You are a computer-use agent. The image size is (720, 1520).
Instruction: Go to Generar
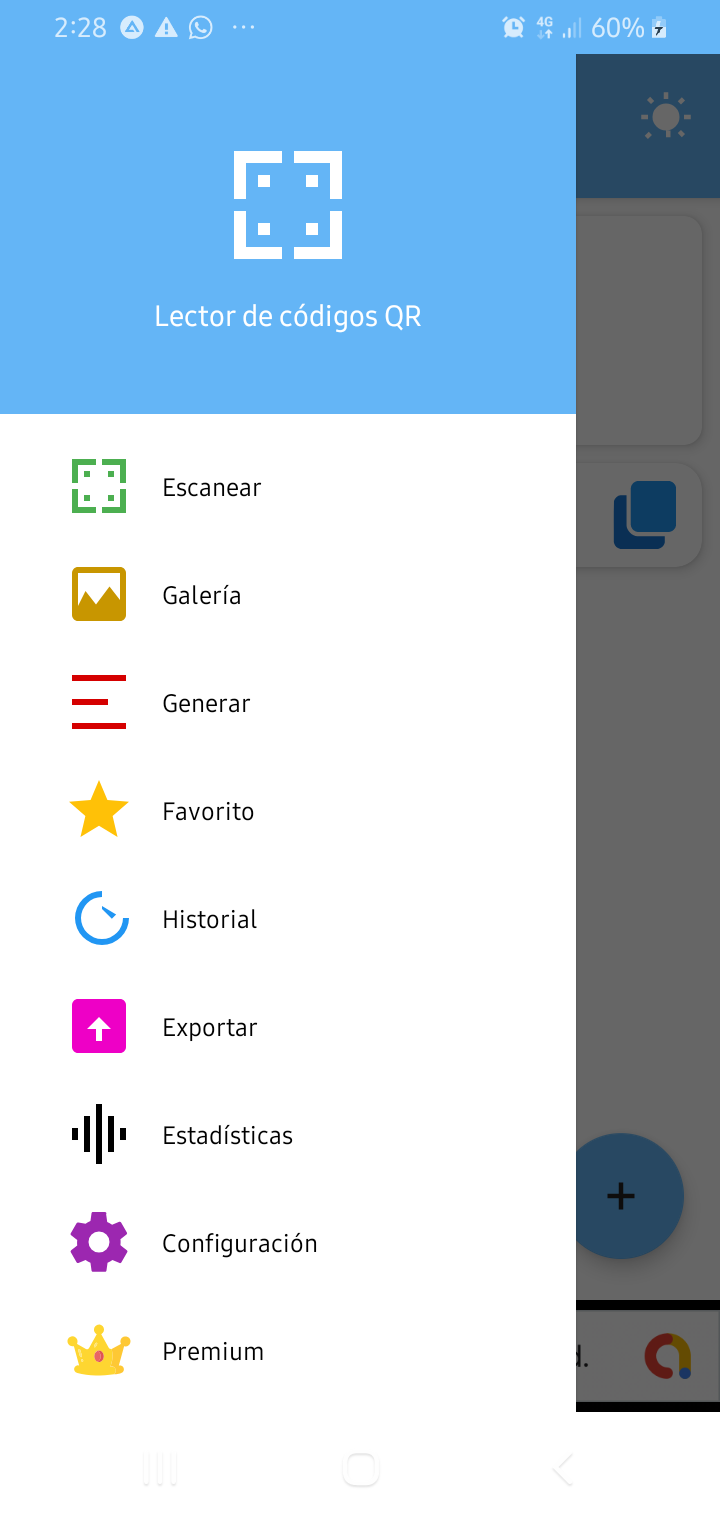tap(206, 703)
